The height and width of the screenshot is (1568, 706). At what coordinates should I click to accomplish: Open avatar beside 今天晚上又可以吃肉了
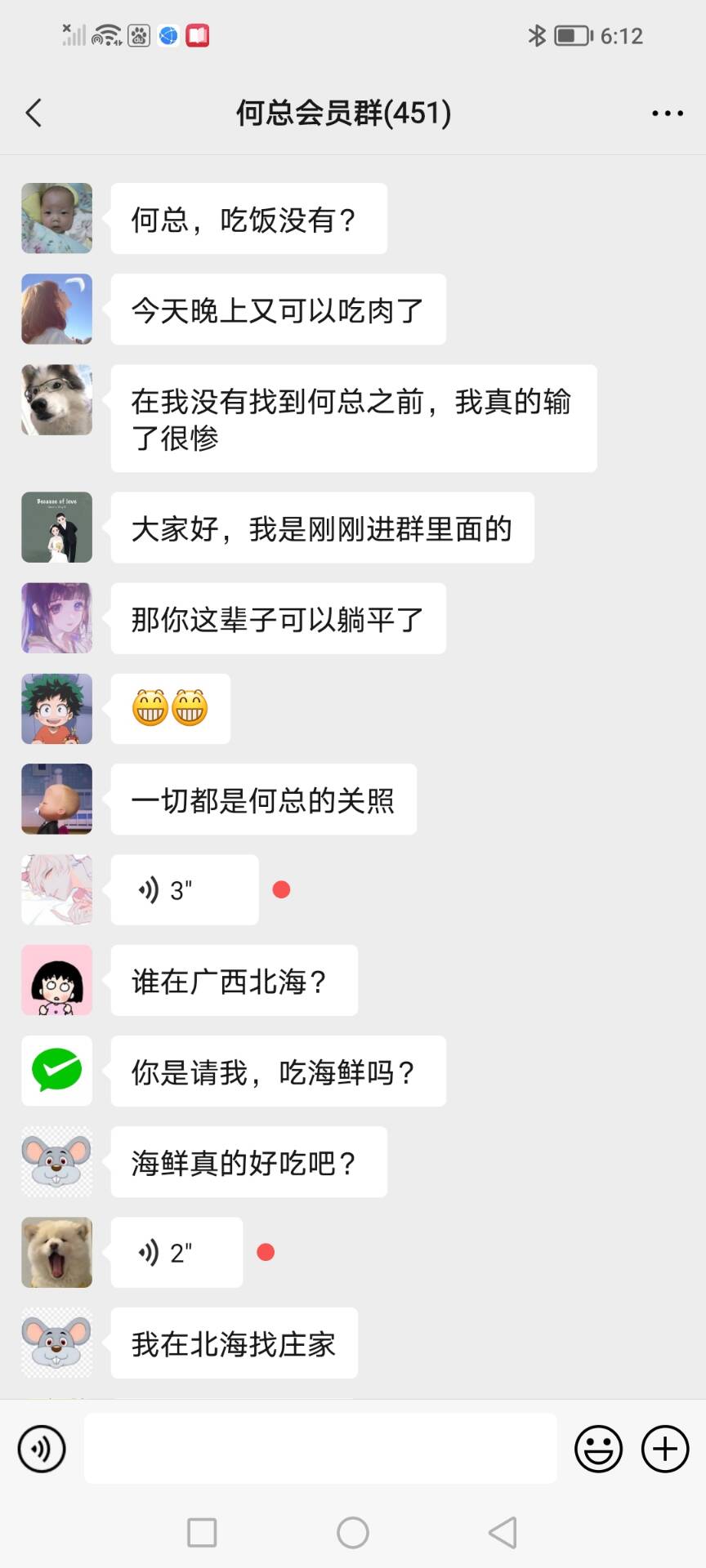56,309
